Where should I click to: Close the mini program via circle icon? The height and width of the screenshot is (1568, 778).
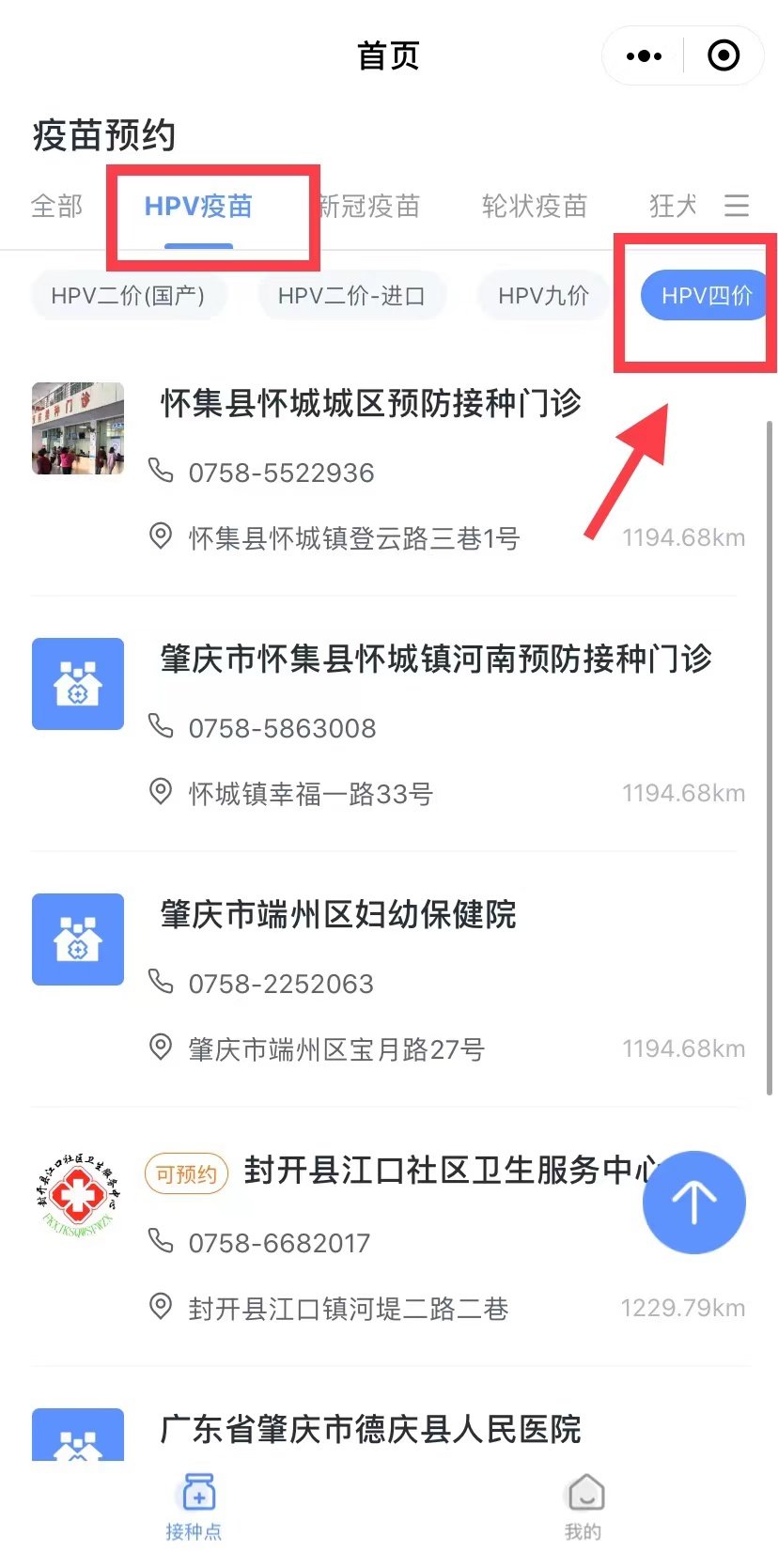pyautogui.click(x=723, y=56)
